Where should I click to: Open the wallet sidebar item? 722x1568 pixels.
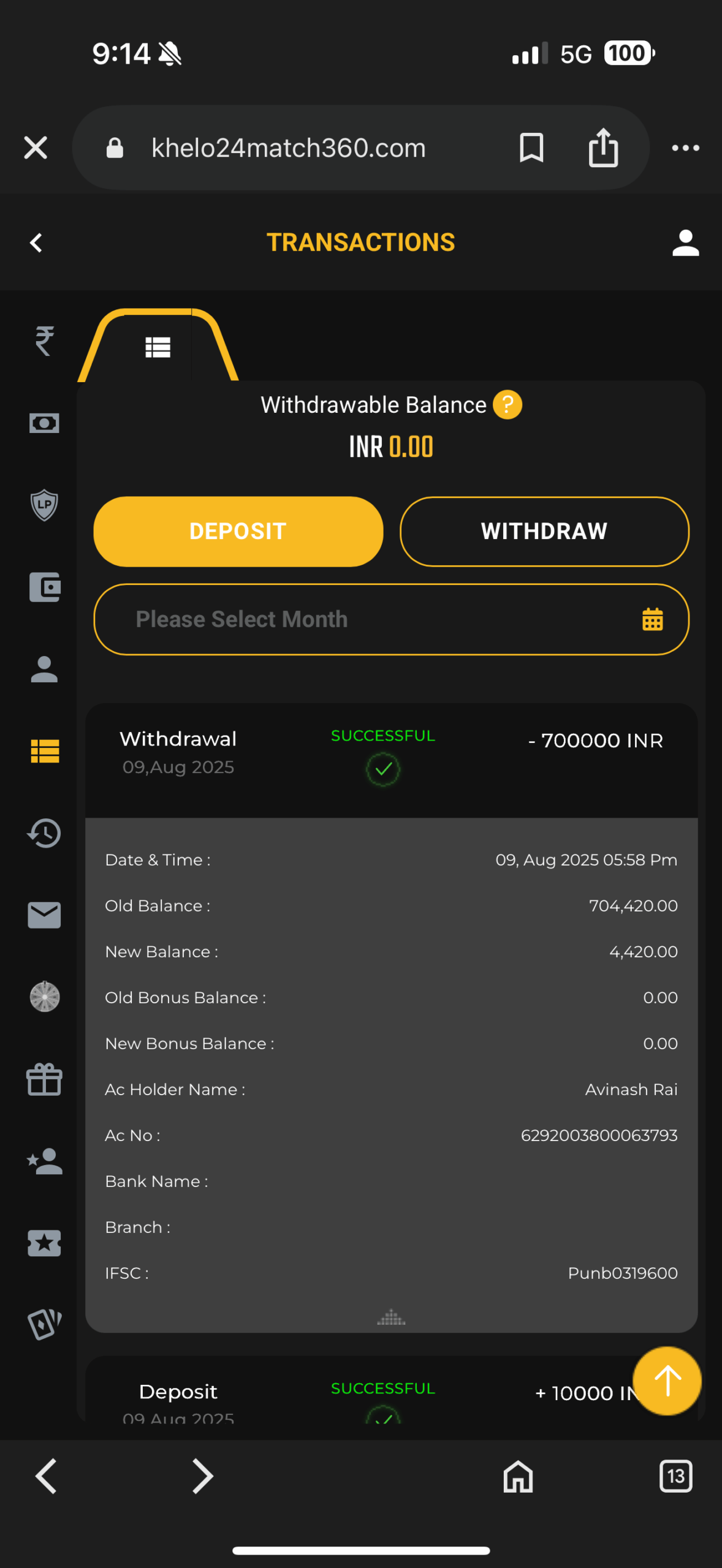point(44,587)
